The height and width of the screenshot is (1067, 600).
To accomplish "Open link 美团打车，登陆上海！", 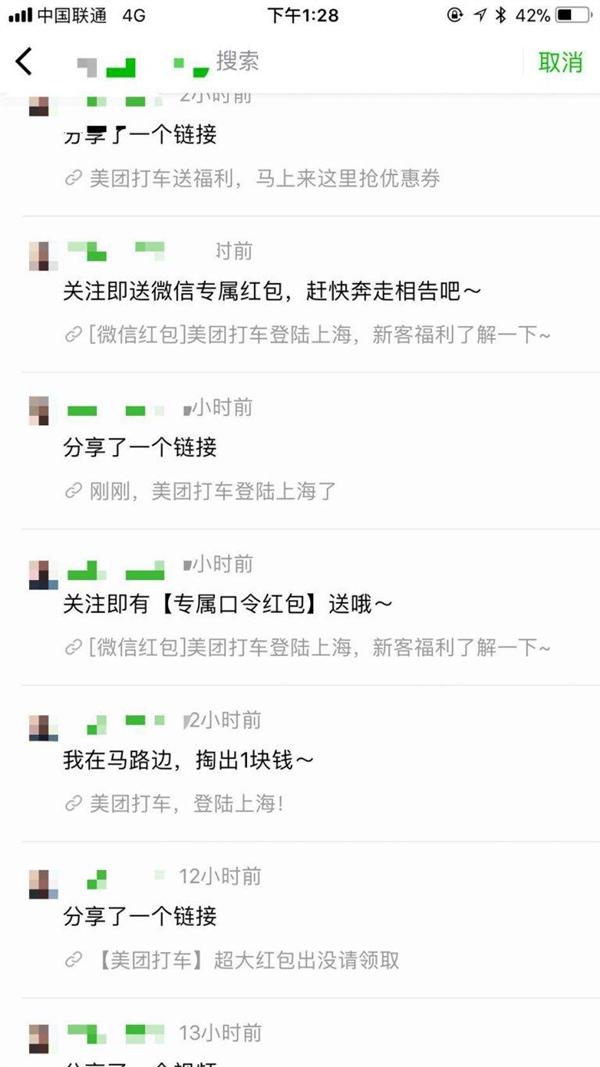I will (x=187, y=803).
